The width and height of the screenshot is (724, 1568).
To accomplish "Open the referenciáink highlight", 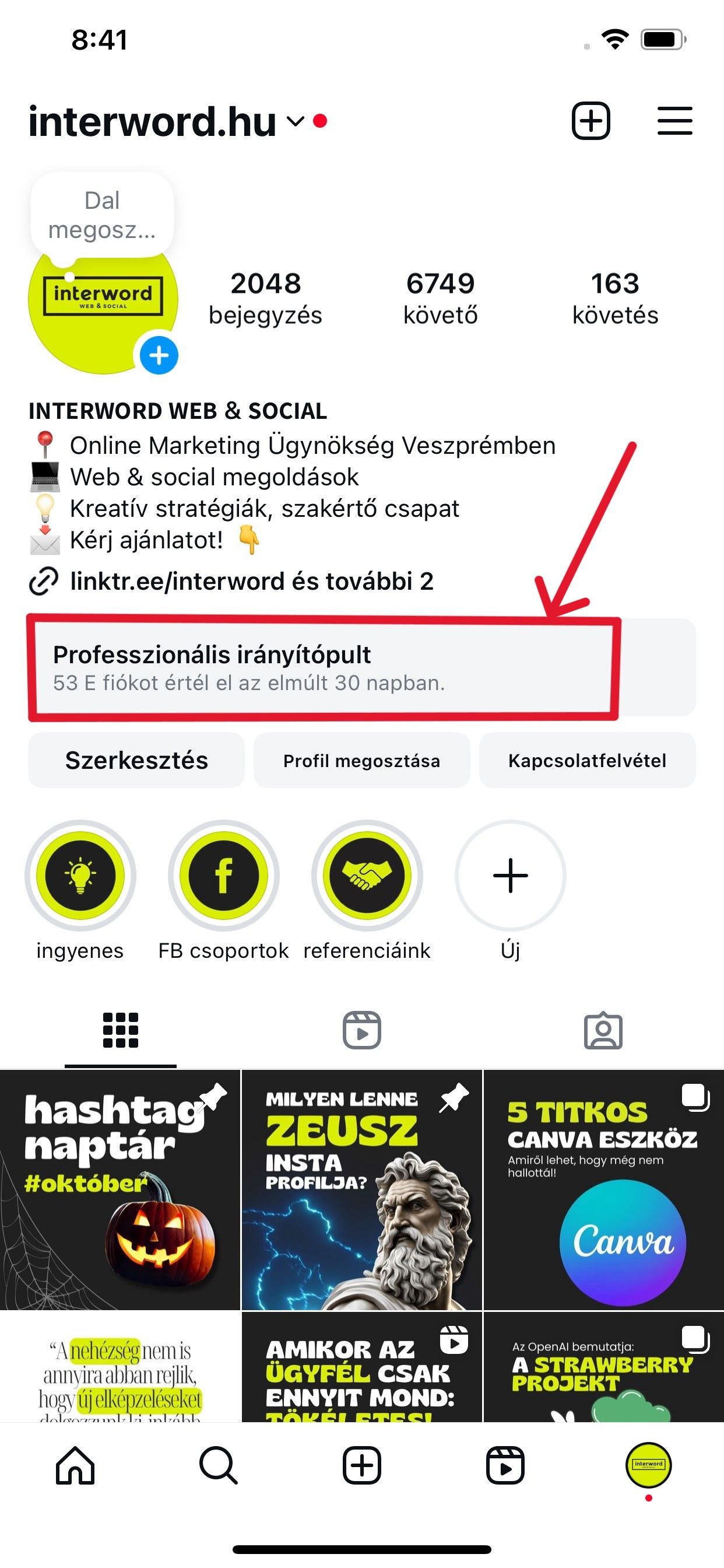I will coord(367,876).
